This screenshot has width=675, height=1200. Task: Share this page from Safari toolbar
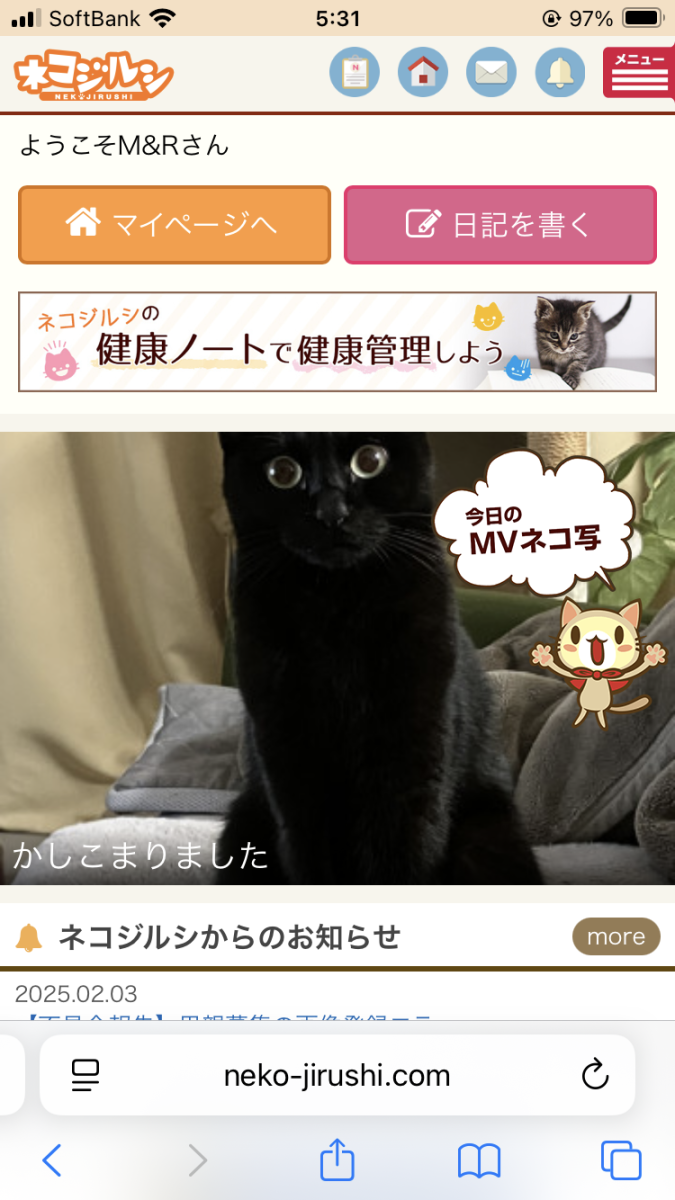pyautogui.click(x=337, y=1160)
